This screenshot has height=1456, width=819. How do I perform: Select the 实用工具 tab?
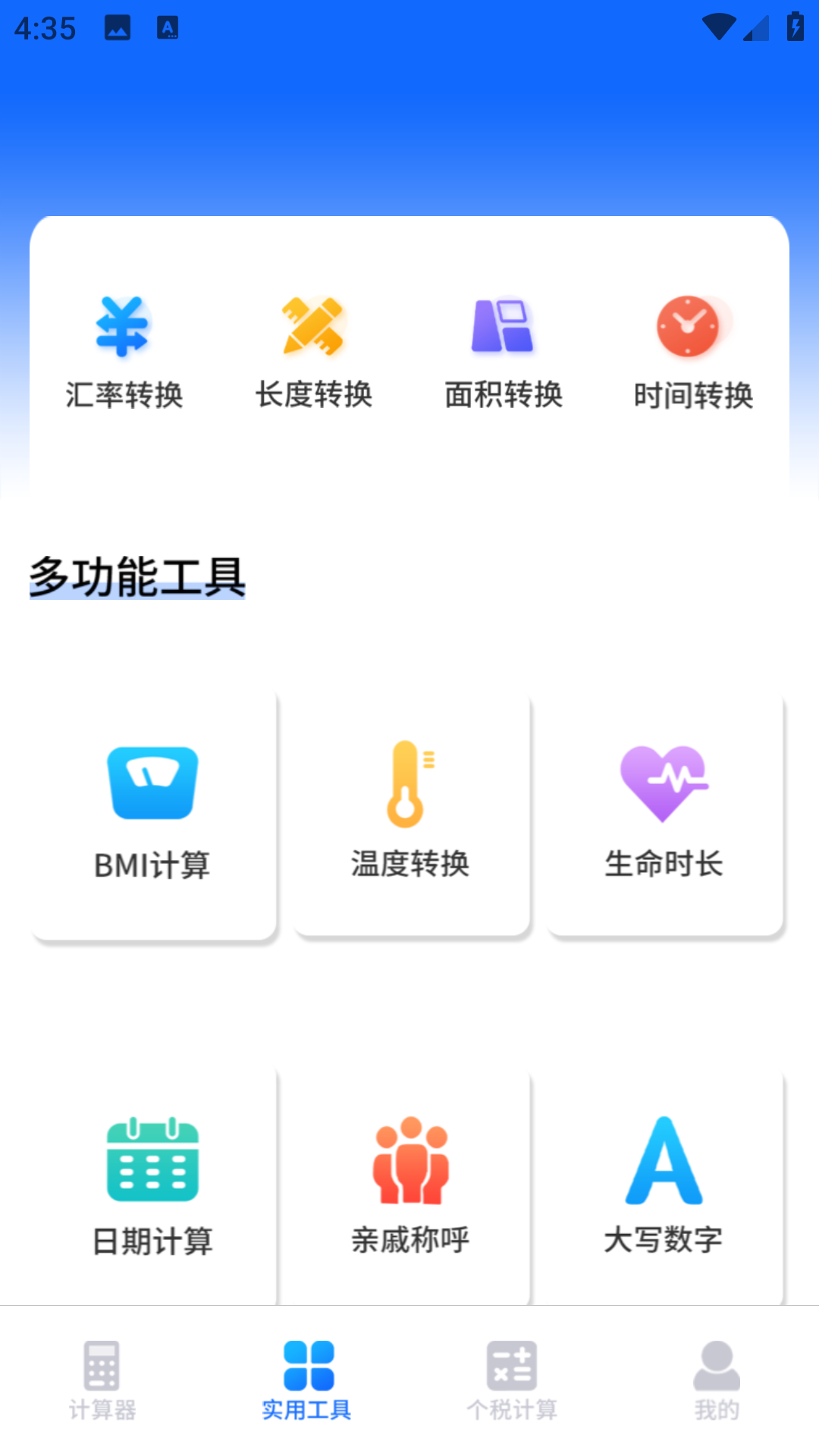[x=307, y=1380]
